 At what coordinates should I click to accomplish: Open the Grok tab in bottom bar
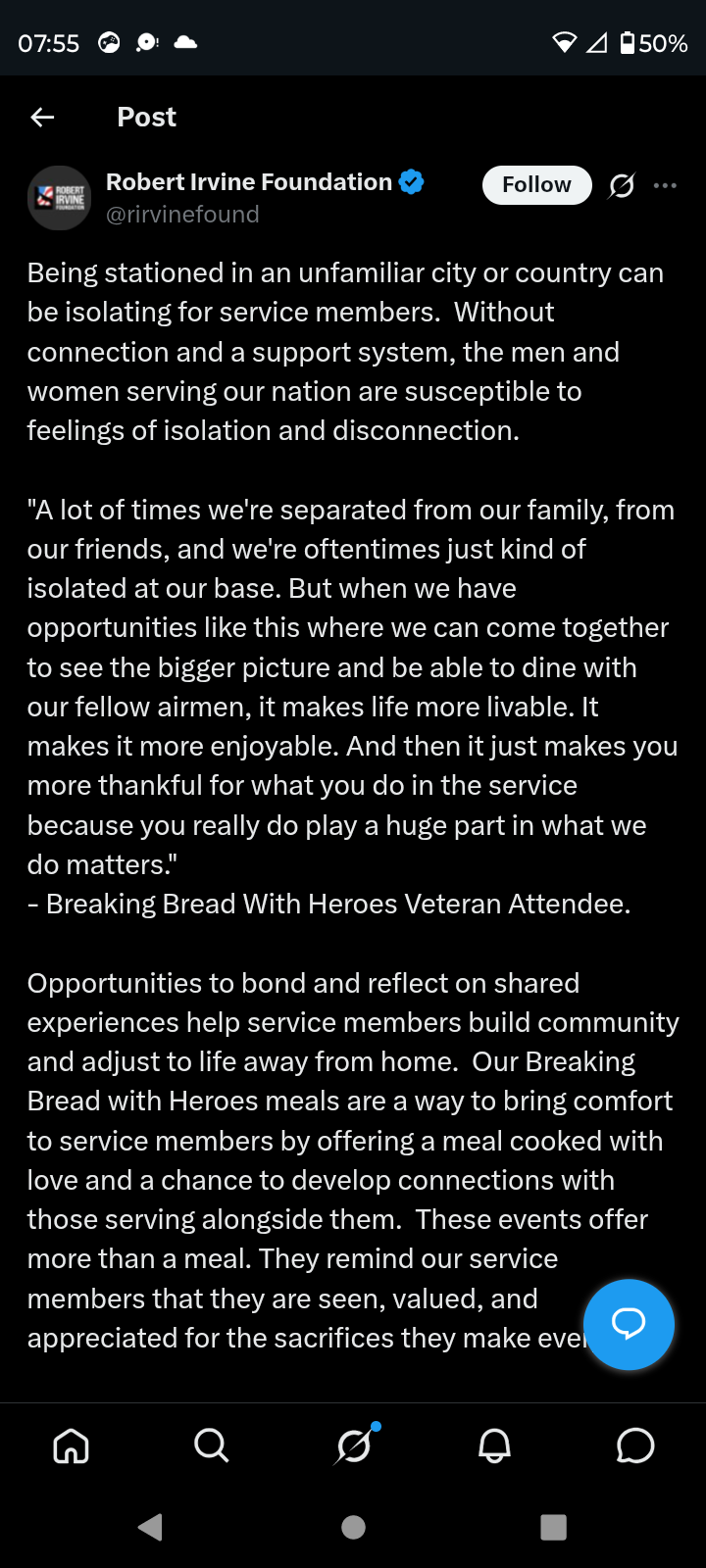[x=354, y=1445]
